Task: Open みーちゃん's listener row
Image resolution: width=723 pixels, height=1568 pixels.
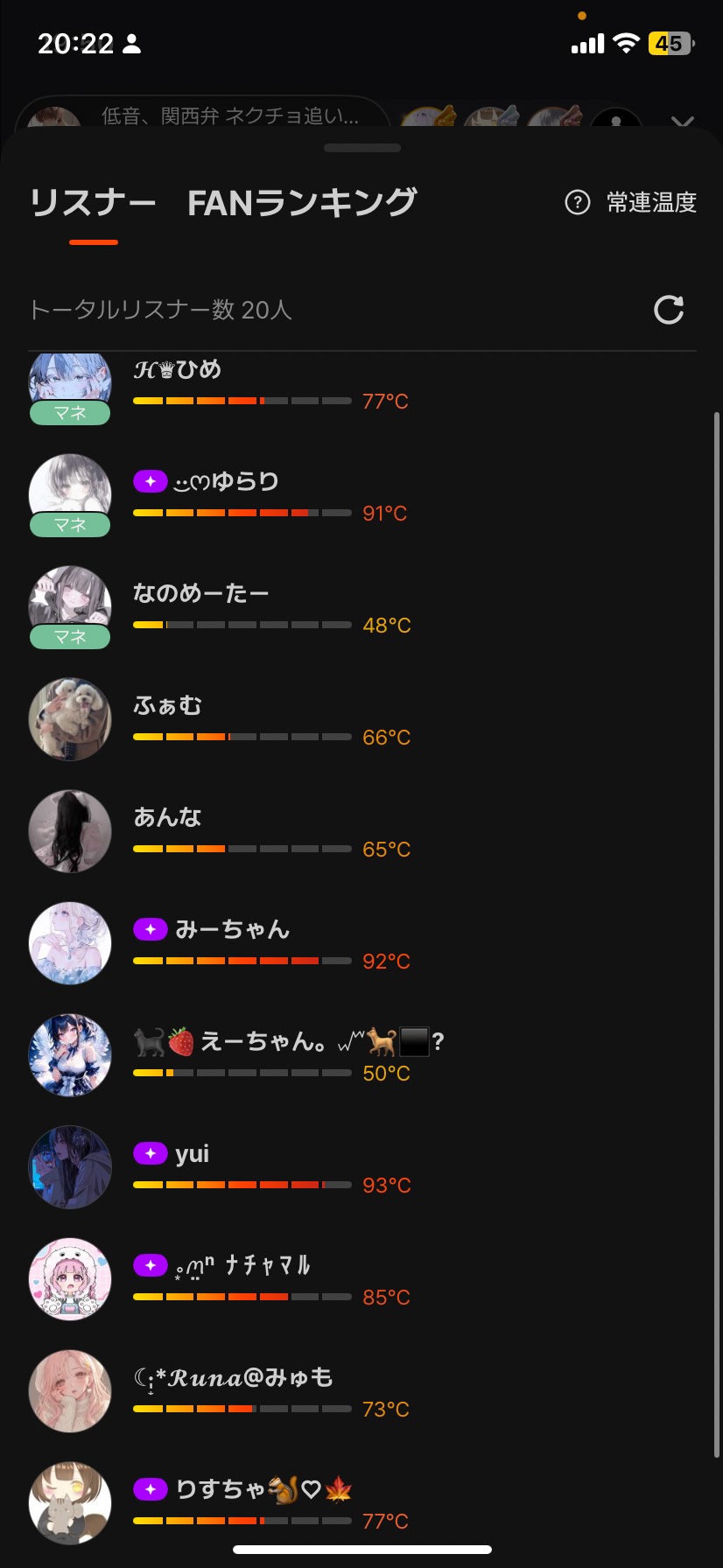Action: [232, 930]
